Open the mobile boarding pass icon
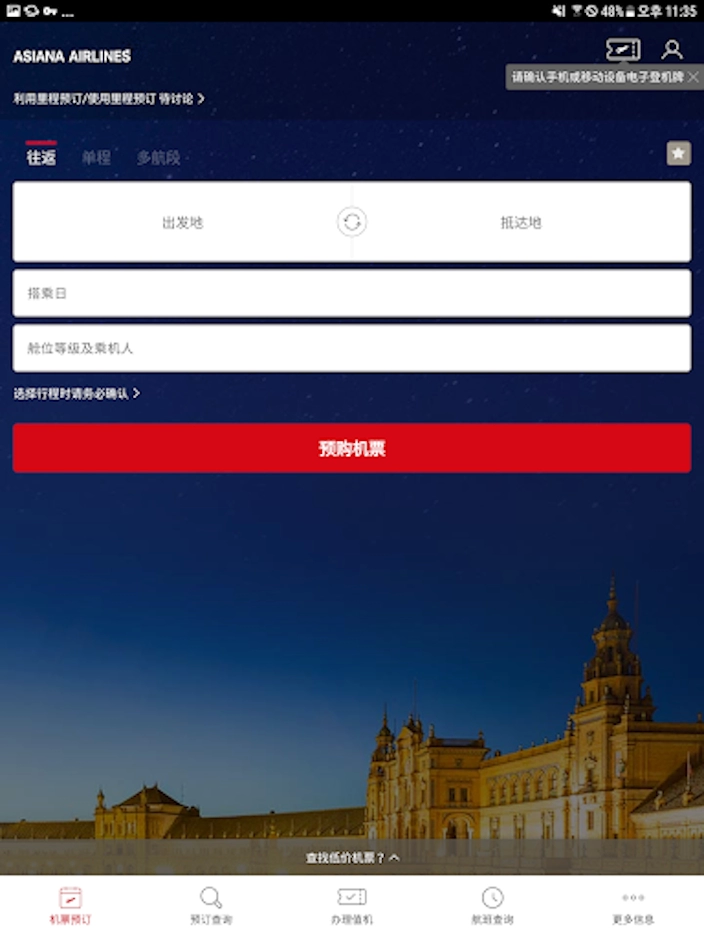 (x=622, y=50)
